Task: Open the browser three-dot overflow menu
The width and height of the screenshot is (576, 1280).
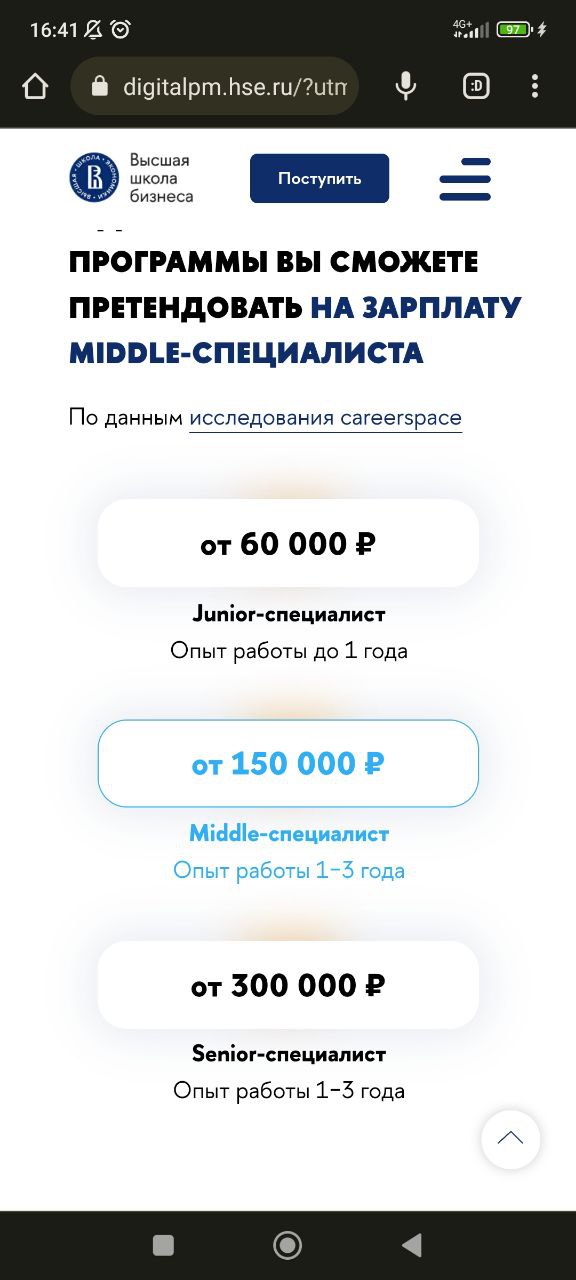Action: (x=535, y=87)
